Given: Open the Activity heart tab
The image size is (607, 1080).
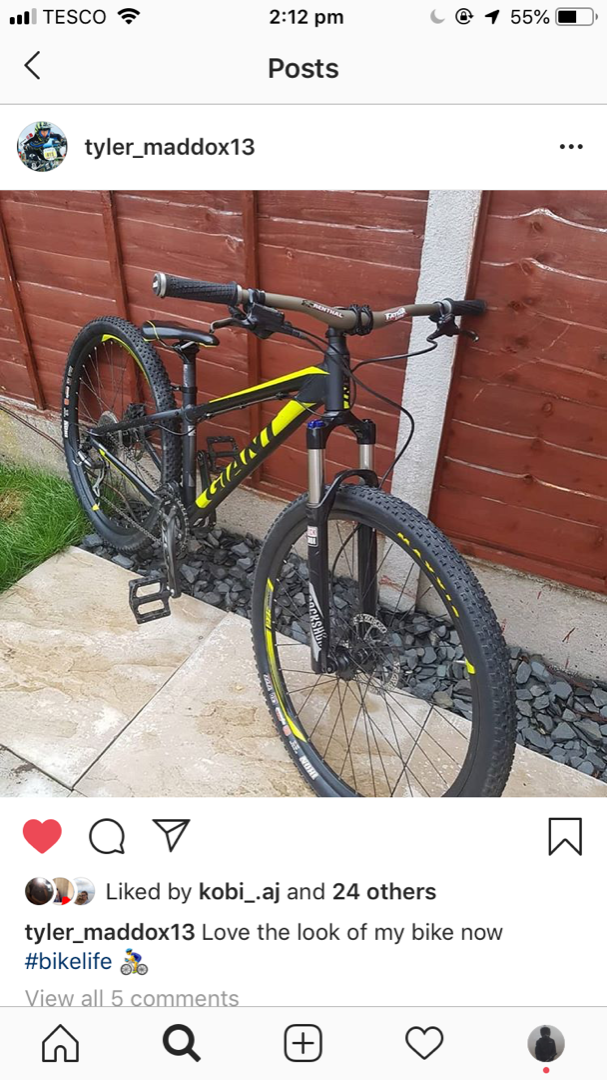Looking at the screenshot, I should coord(424,1043).
